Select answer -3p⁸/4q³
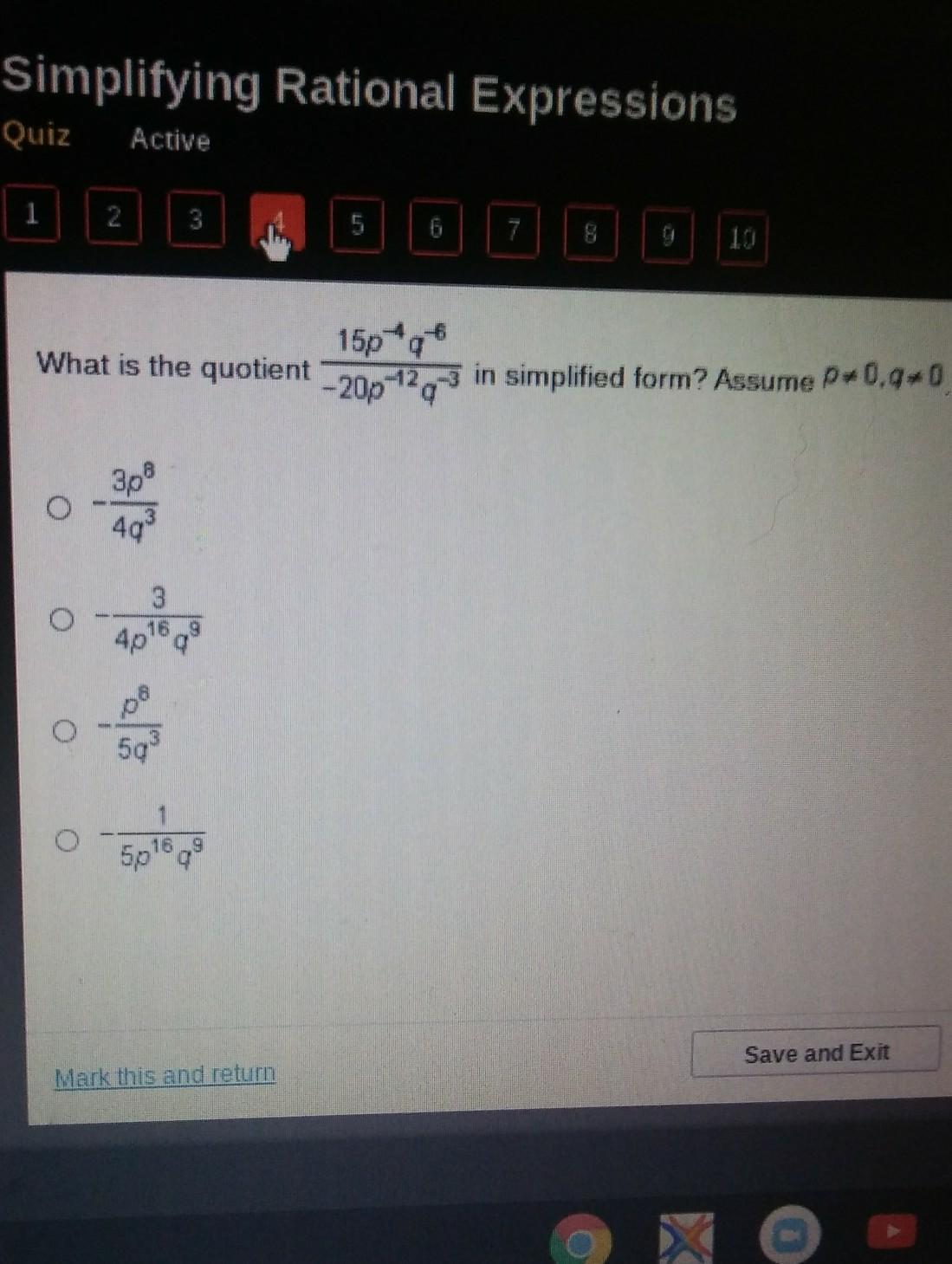The image size is (952, 1264). [59, 508]
